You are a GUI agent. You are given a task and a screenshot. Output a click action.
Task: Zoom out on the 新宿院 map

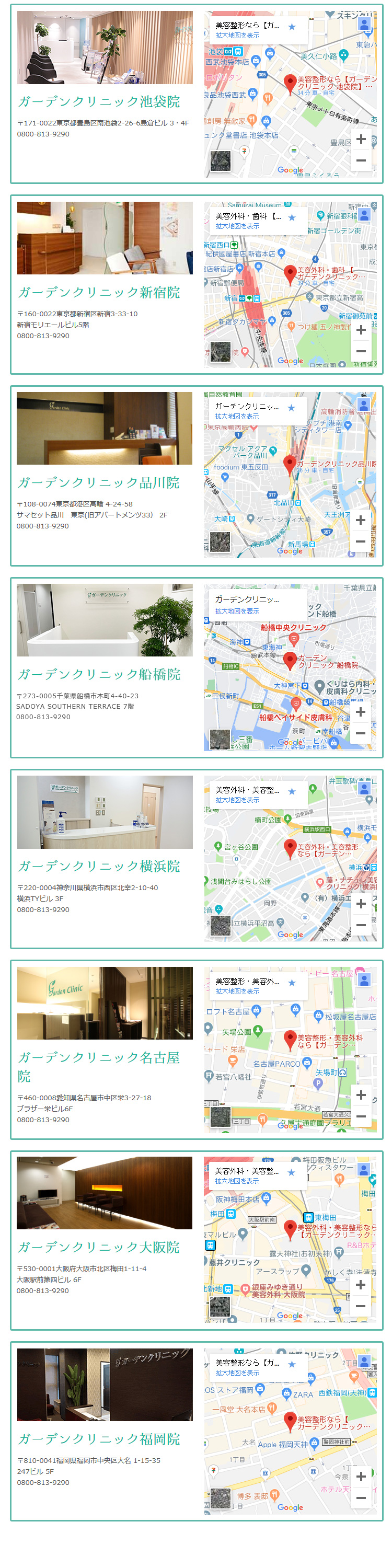361,351
